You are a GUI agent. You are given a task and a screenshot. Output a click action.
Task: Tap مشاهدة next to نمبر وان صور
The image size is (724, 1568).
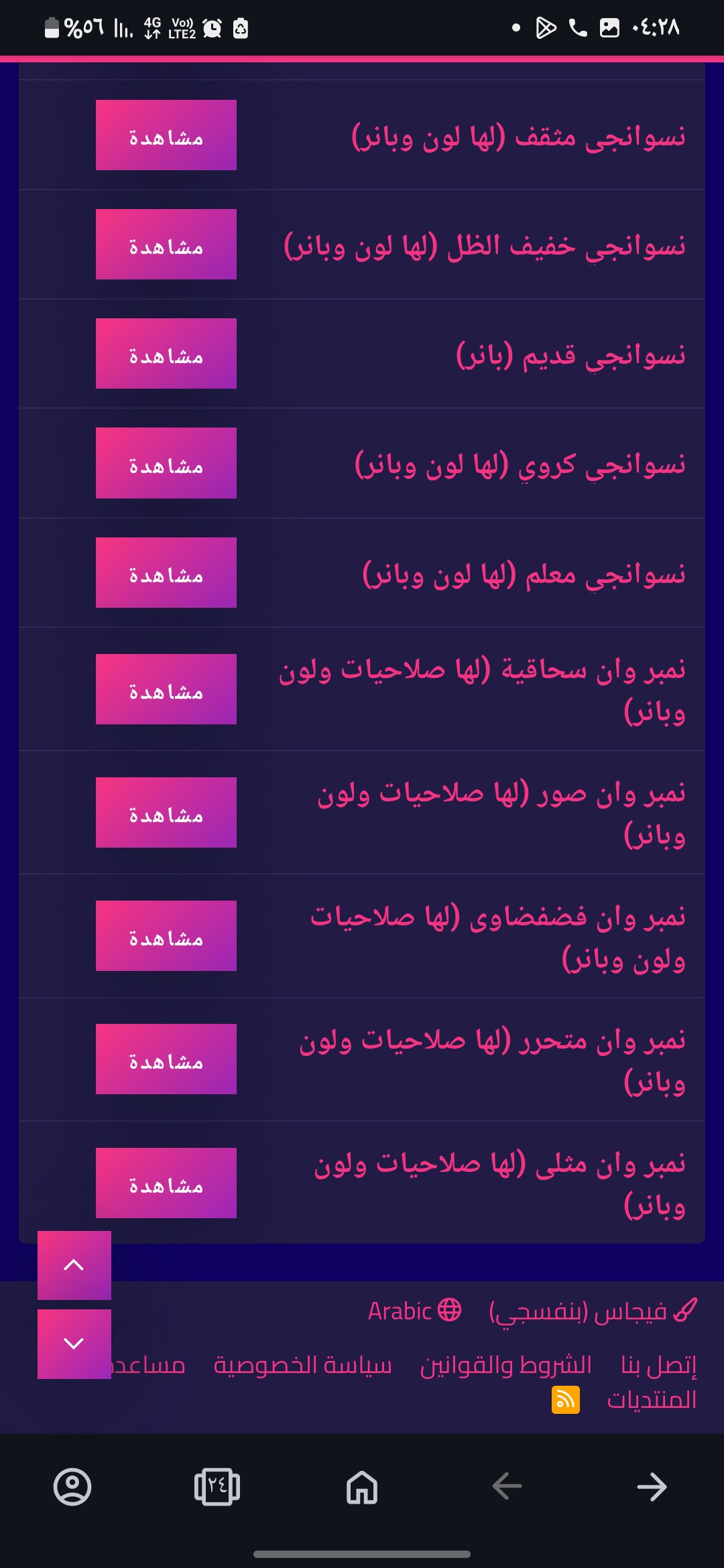[x=166, y=813]
